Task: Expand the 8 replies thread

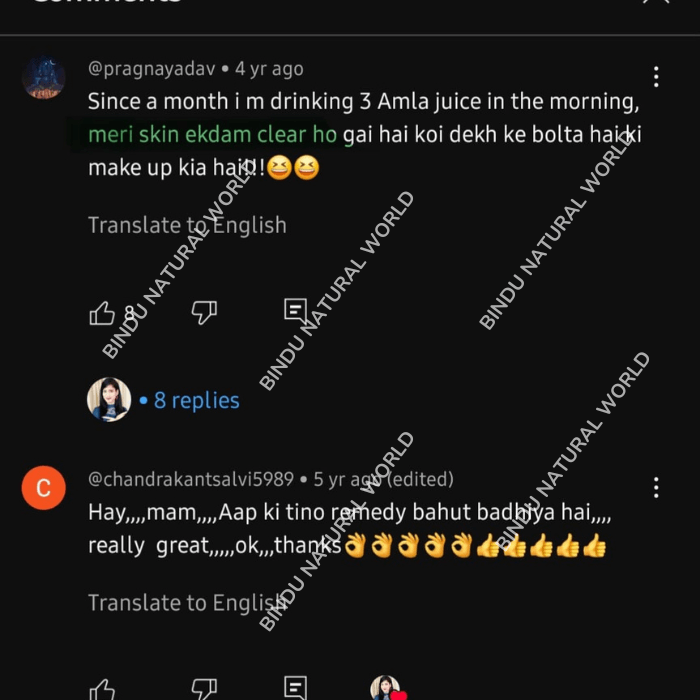Action: [196, 400]
